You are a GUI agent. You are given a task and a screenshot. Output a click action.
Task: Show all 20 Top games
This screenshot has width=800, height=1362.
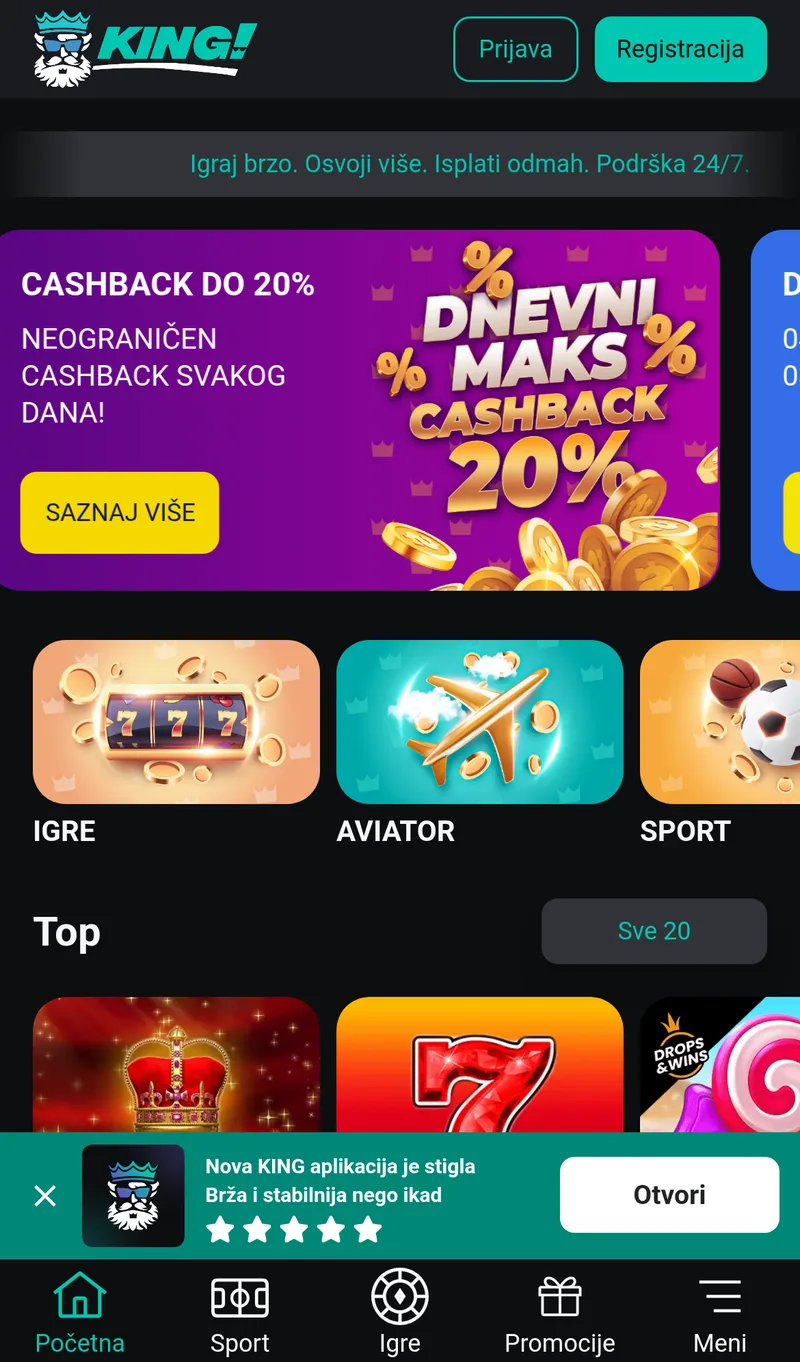654,931
